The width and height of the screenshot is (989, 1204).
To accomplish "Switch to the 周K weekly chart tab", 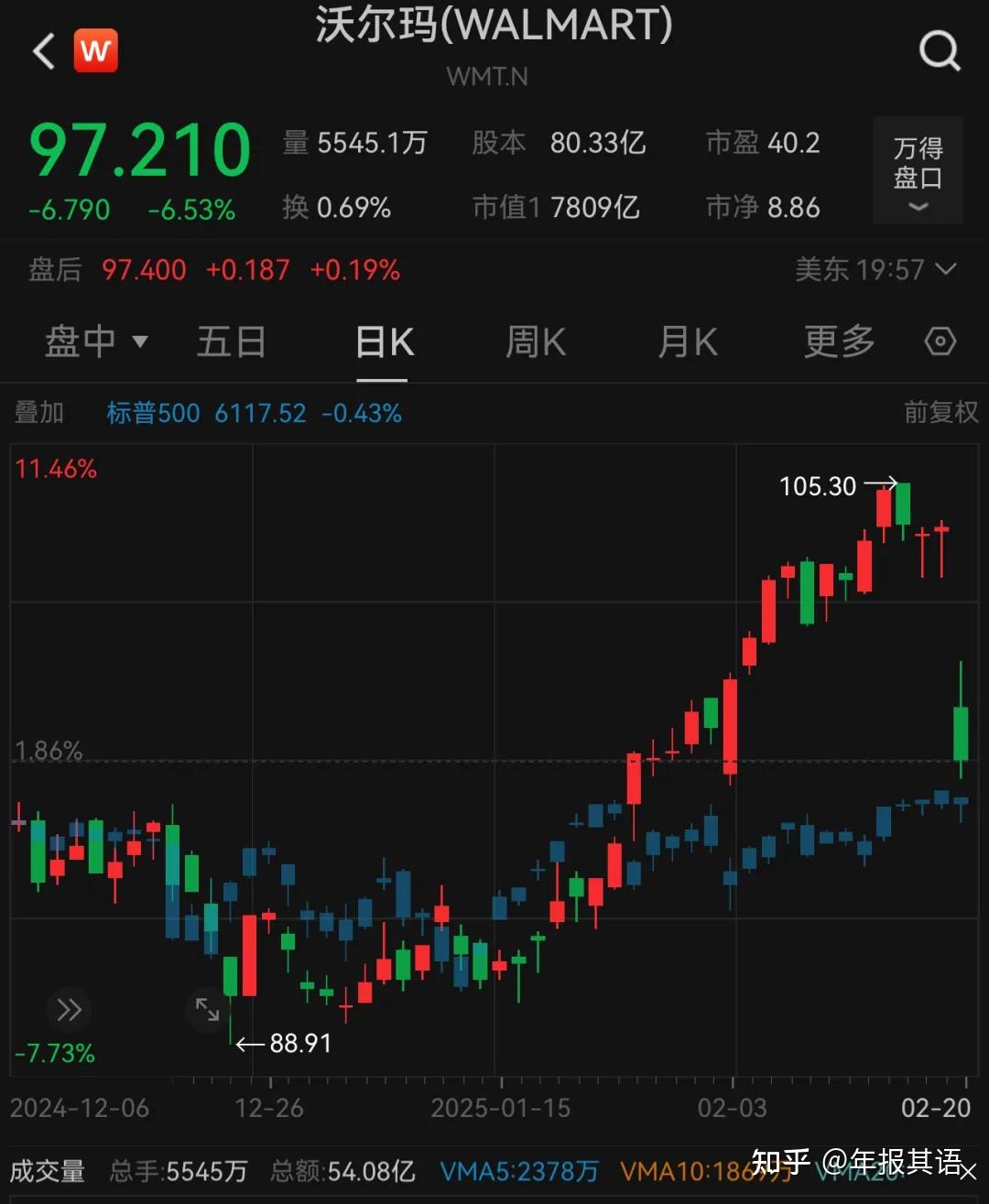I will (x=535, y=341).
